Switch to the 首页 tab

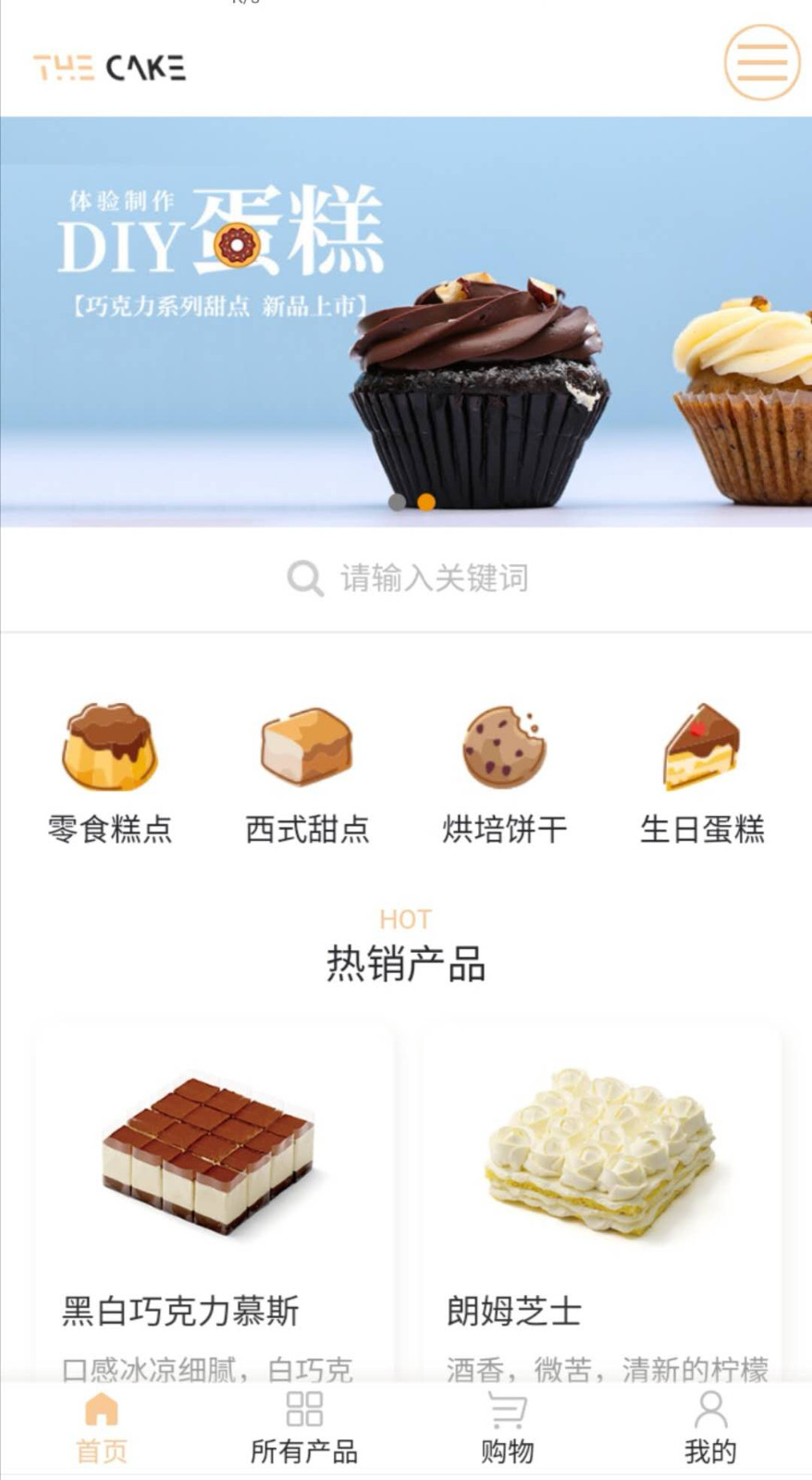(x=102, y=1429)
